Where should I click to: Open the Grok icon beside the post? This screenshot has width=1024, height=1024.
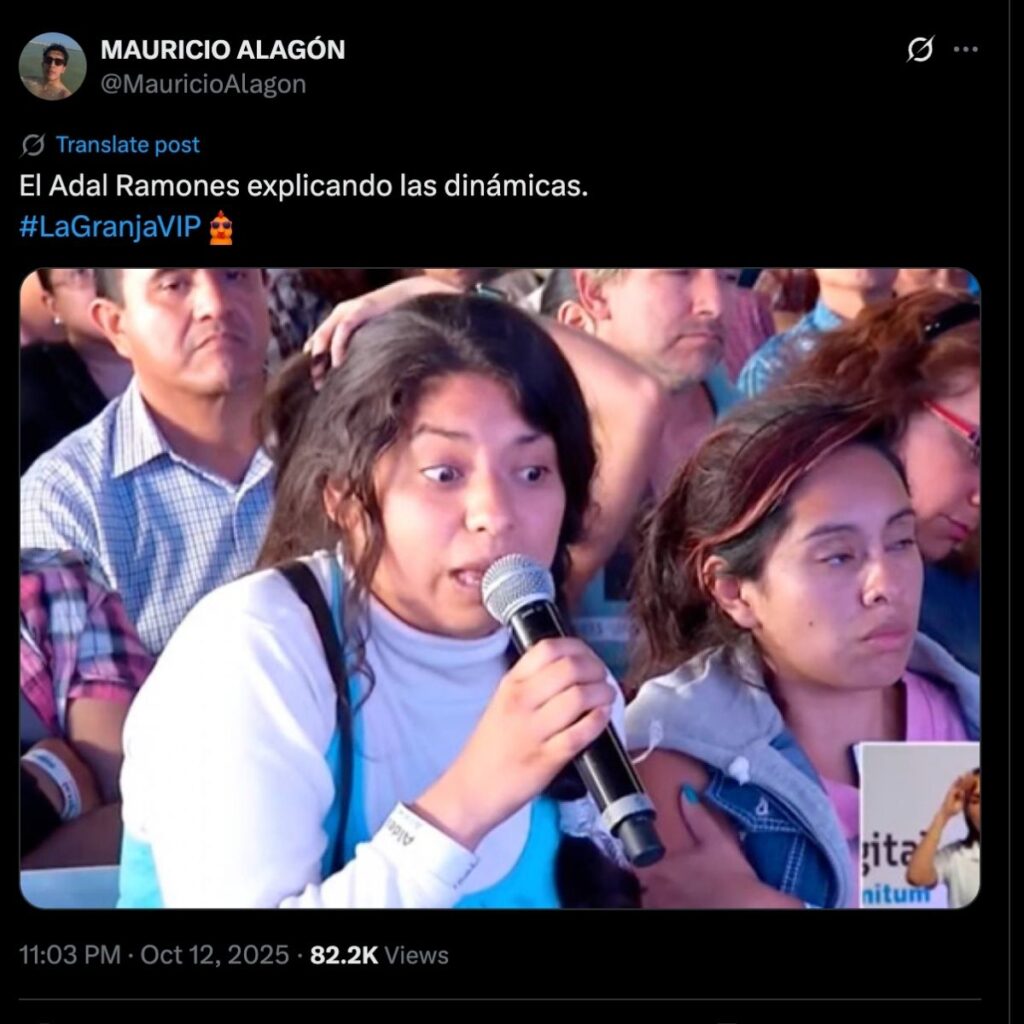[919, 50]
